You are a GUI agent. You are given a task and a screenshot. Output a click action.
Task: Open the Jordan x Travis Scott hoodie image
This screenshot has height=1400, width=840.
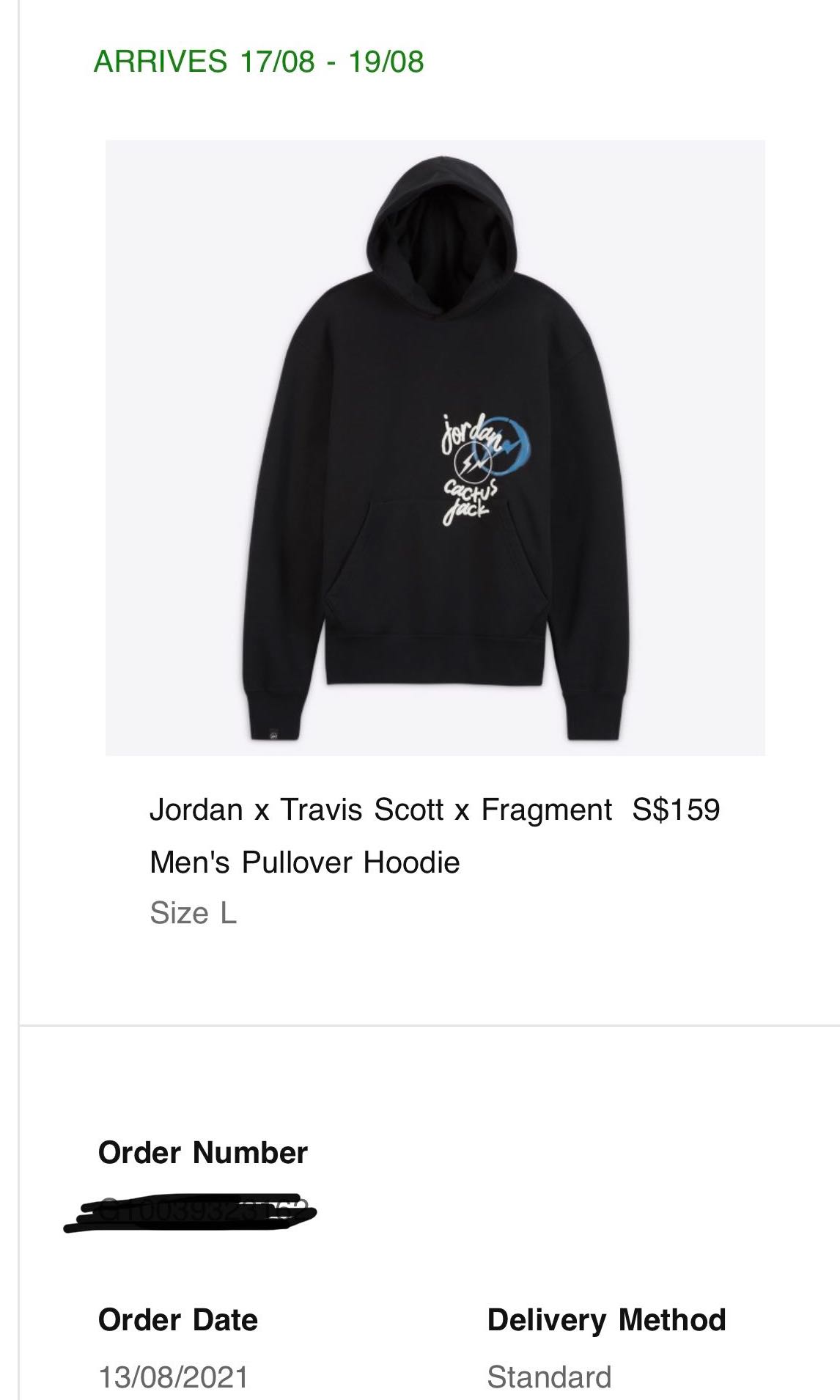pos(435,447)
